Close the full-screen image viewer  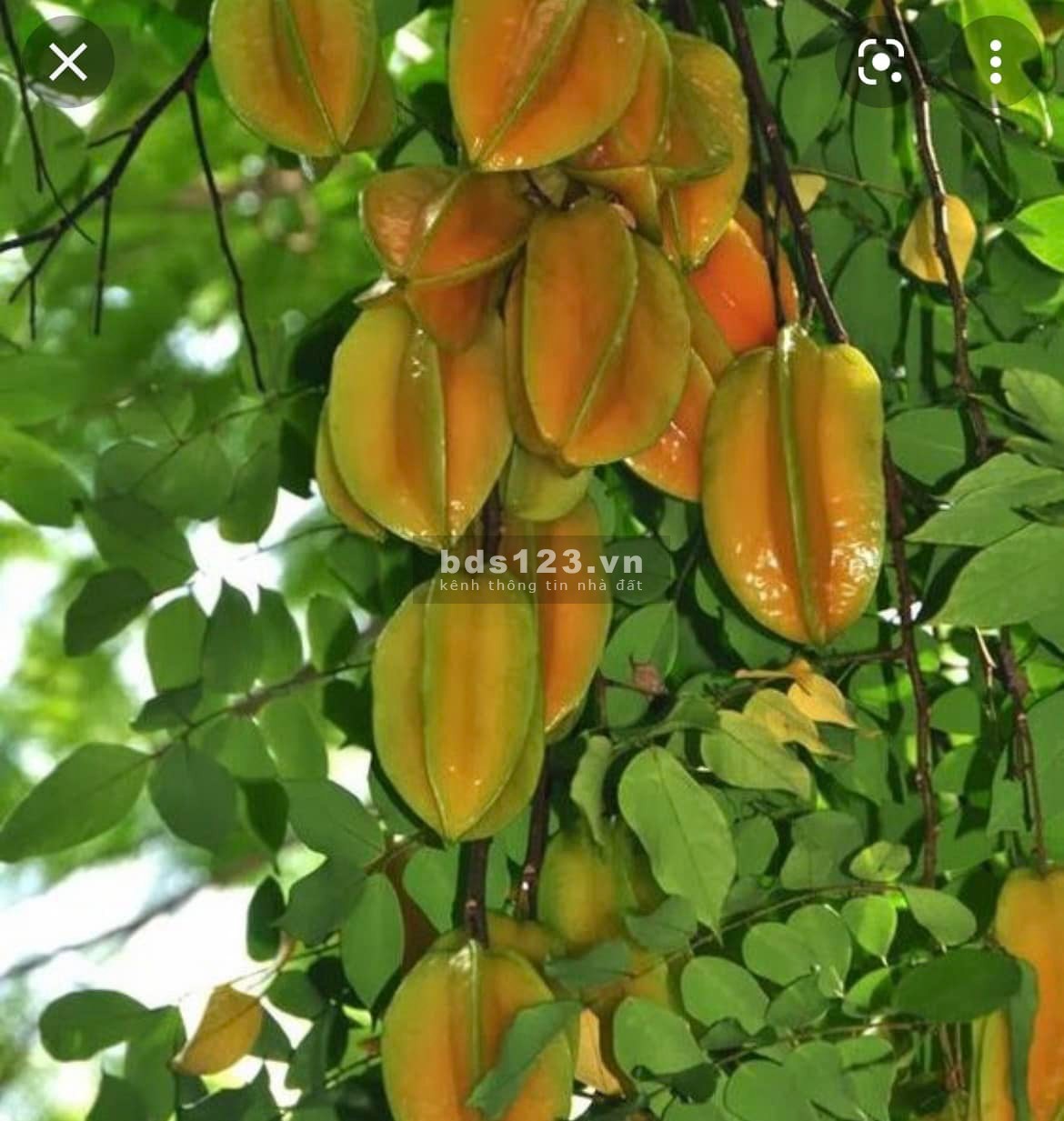68,62
